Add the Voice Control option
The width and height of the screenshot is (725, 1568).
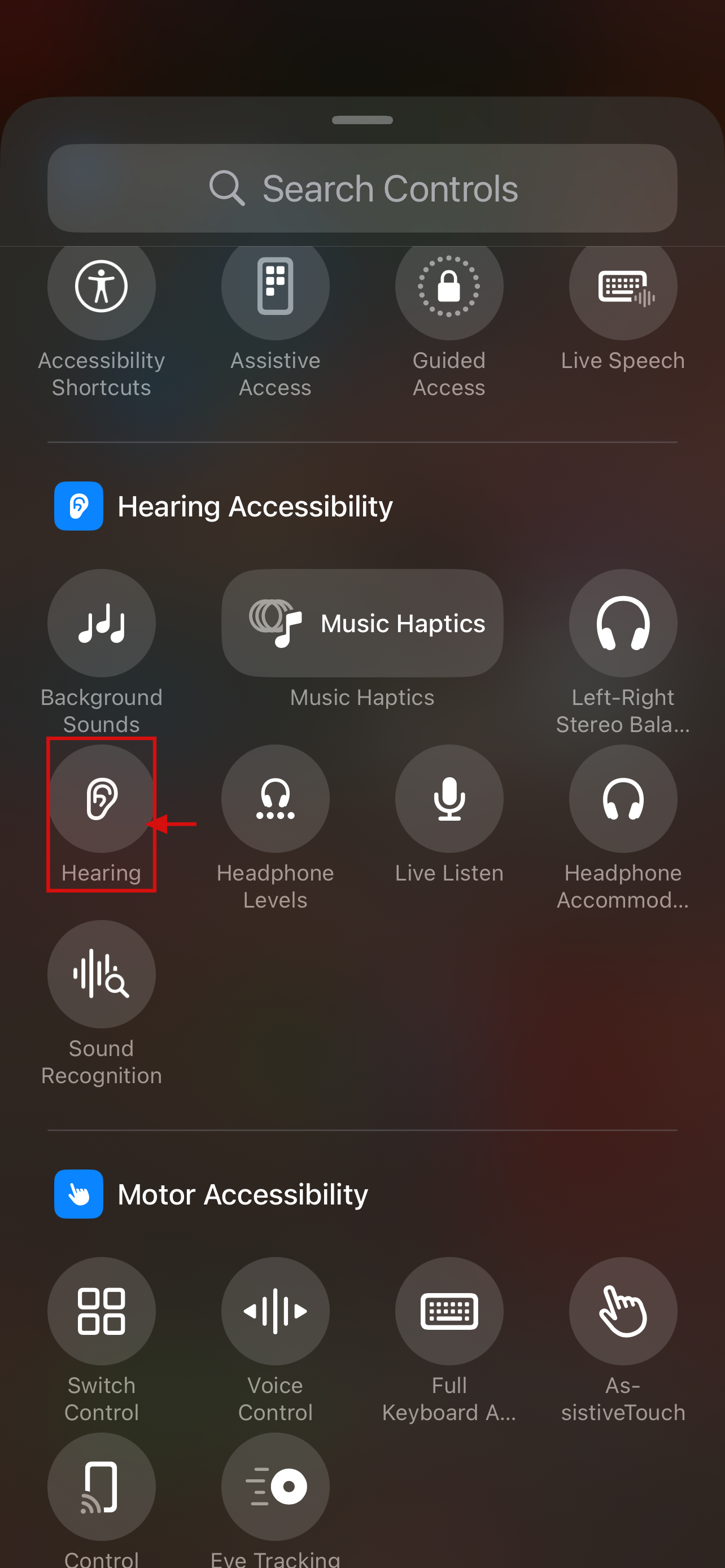tap(275, 1311)
